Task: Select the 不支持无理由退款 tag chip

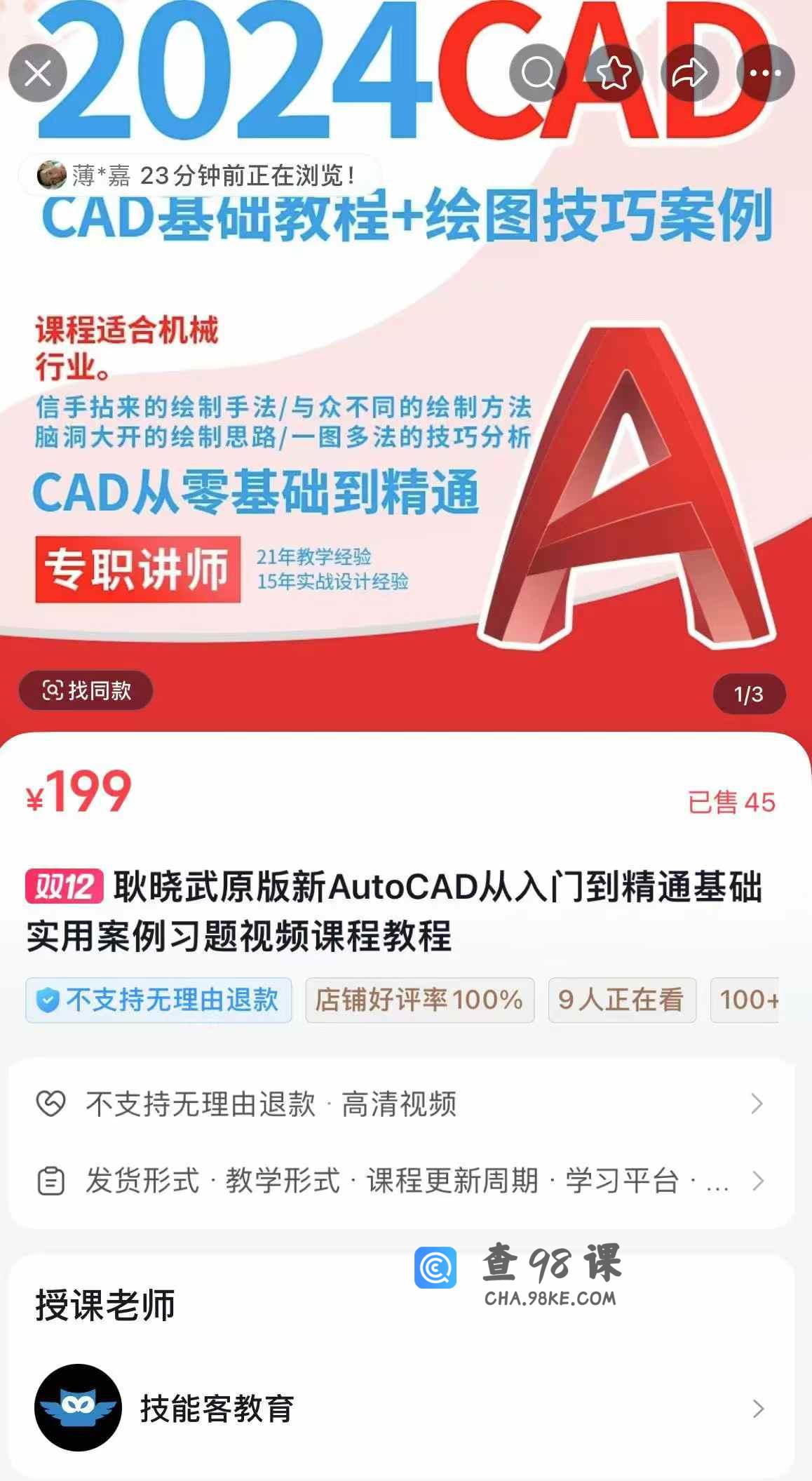Action: (x=159, y=1000)
